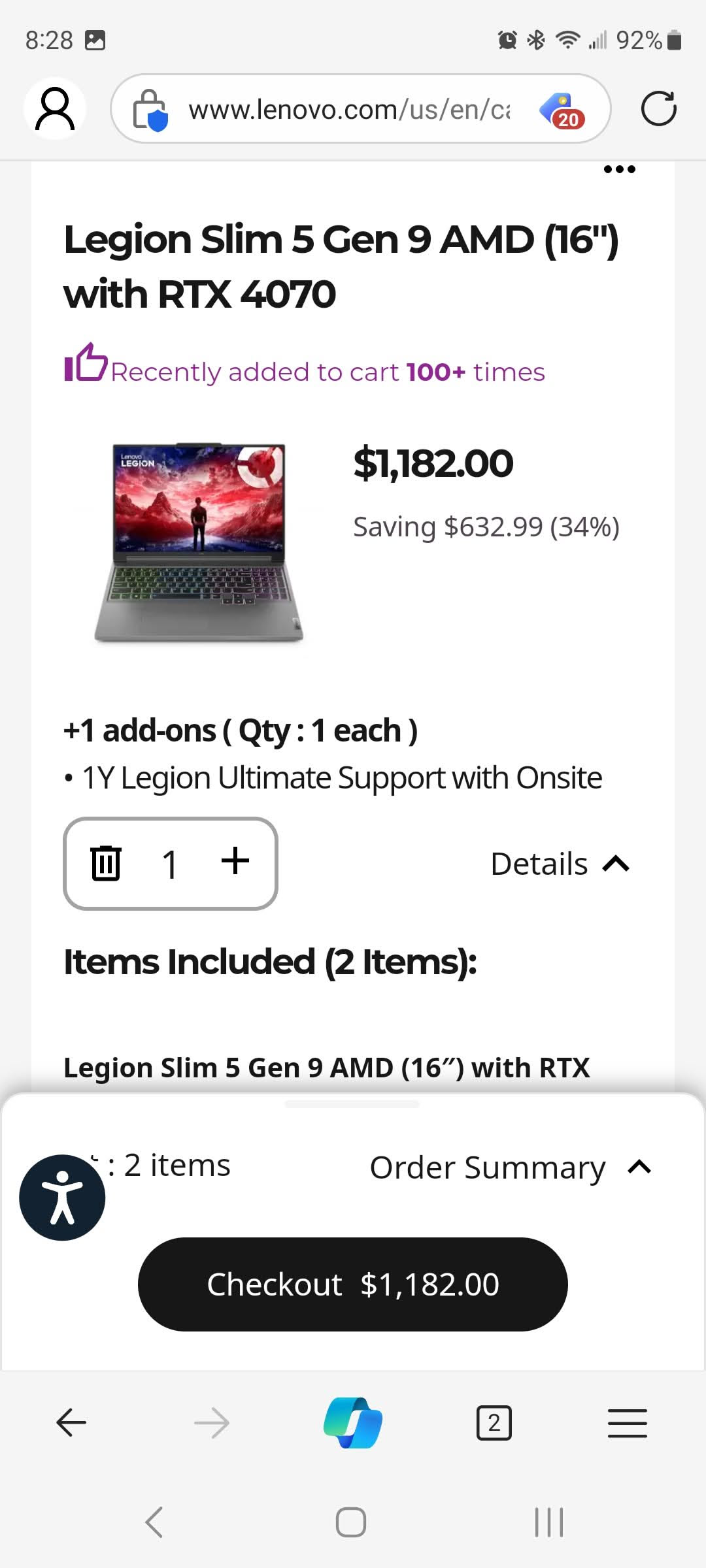Reload the current page
706x1568 pixels.
[658, 108]
